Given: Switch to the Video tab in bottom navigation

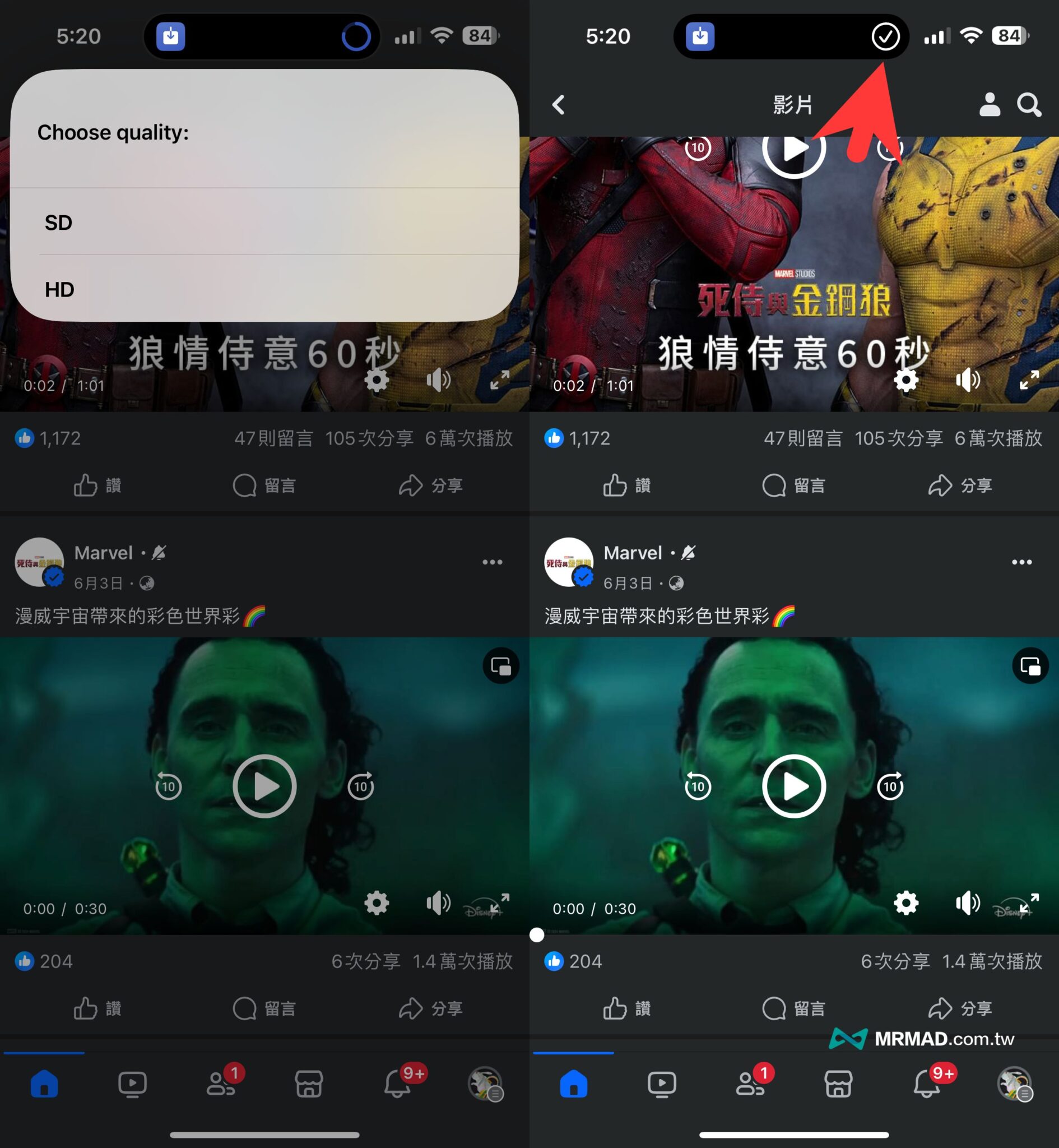Looking at the screenshot, I should coord(662,1084).
